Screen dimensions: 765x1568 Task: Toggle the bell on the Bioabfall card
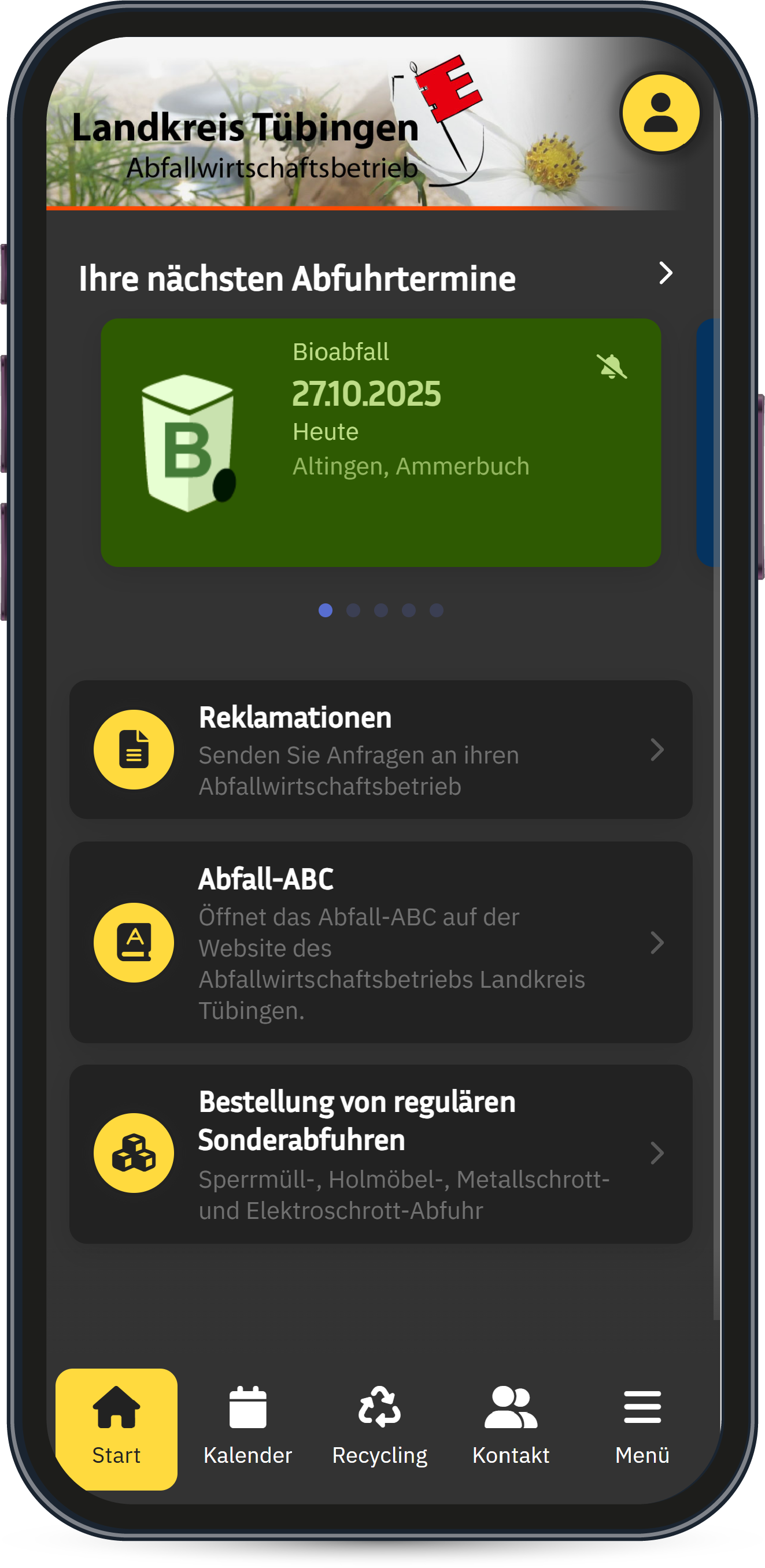(611, 366)
